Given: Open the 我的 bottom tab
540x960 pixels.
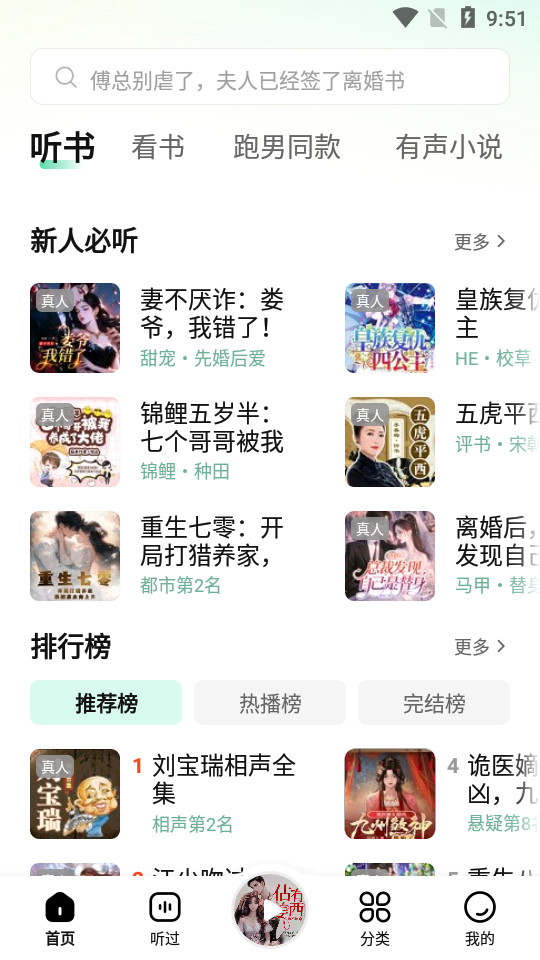Looking at the screenshot, I should tap(479, 918).
